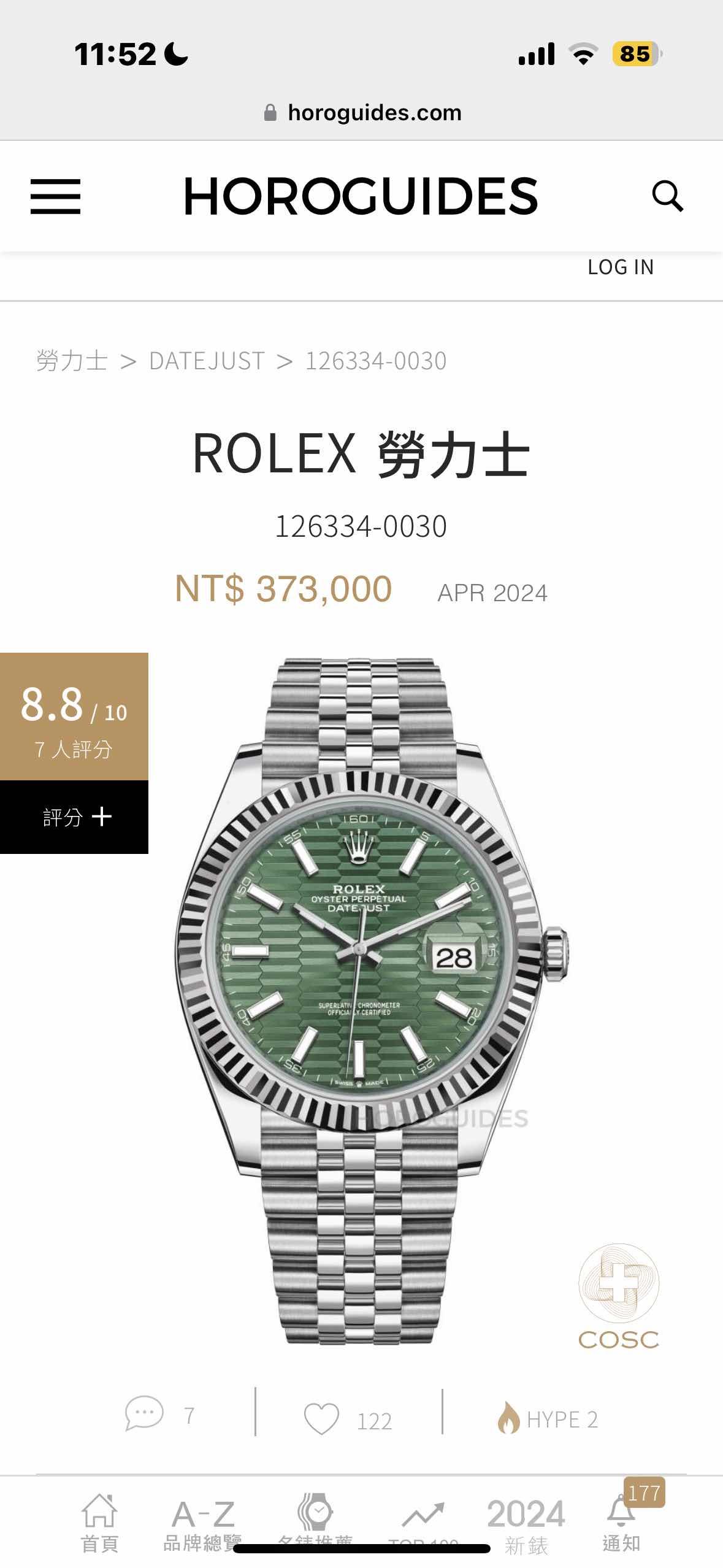Open the 通知 notifications tab
Image resolution: width=723 pixels, height=1568 pixels.
tap(621, 1521)
